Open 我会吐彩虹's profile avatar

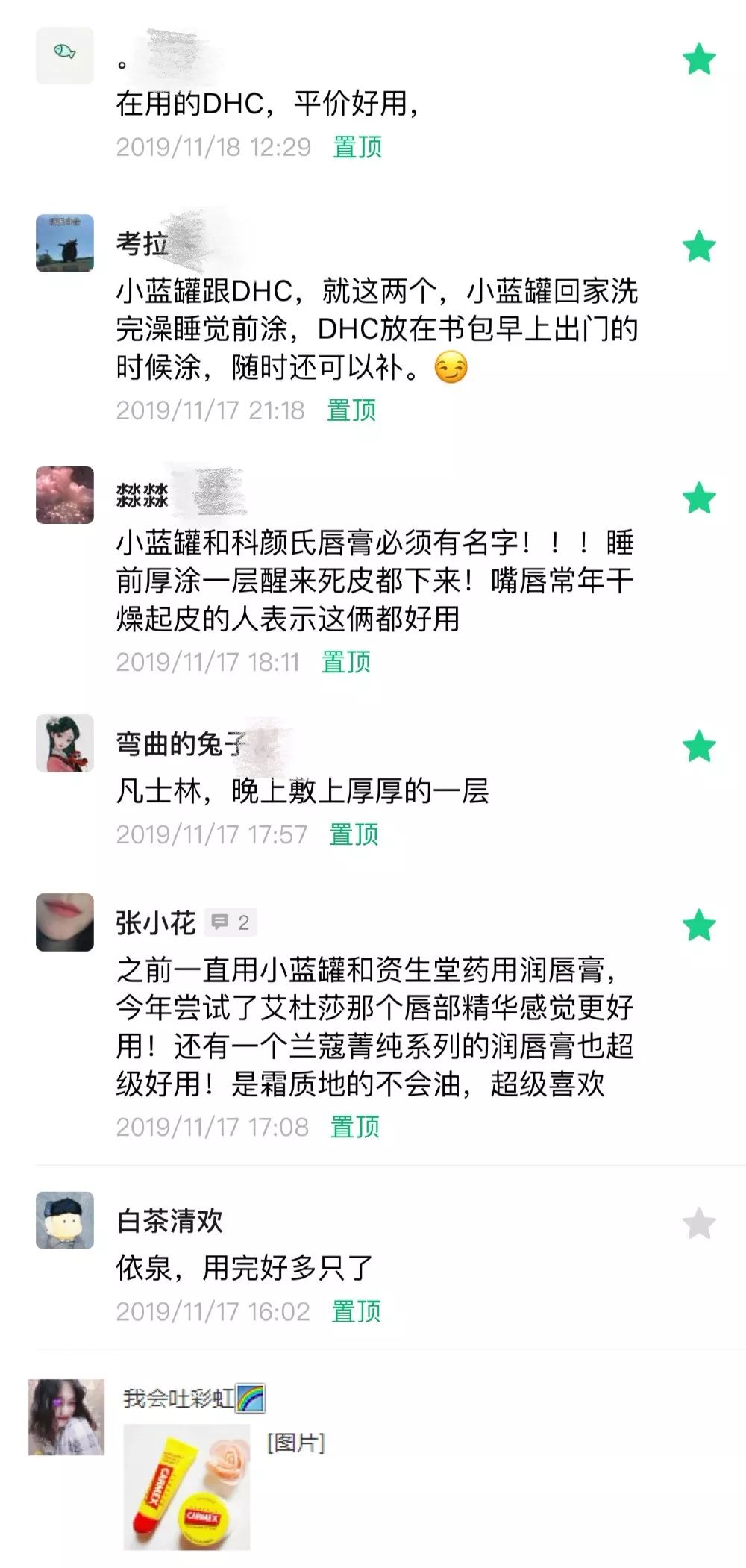tap(66, 1416)
